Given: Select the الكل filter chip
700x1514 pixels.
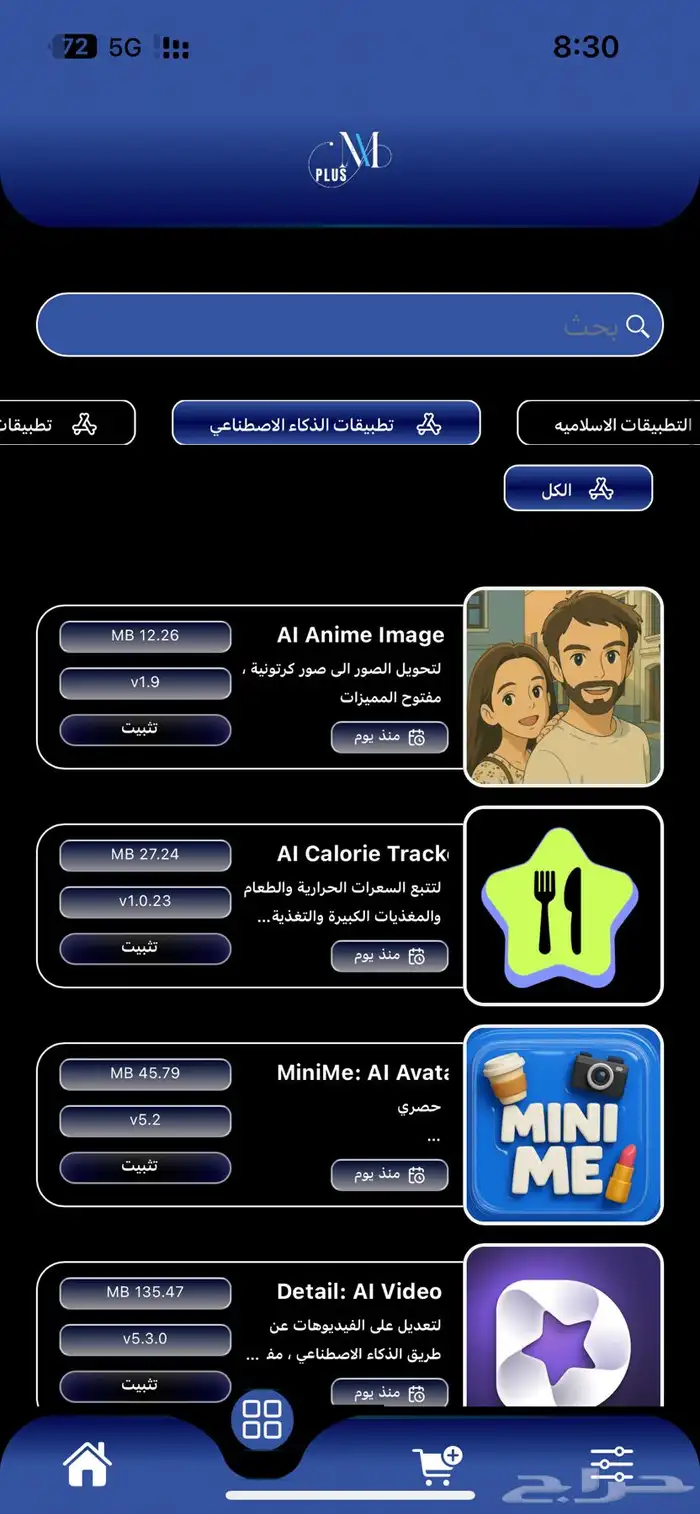Looking at the screenshot, I should click(x=578, y=490).
